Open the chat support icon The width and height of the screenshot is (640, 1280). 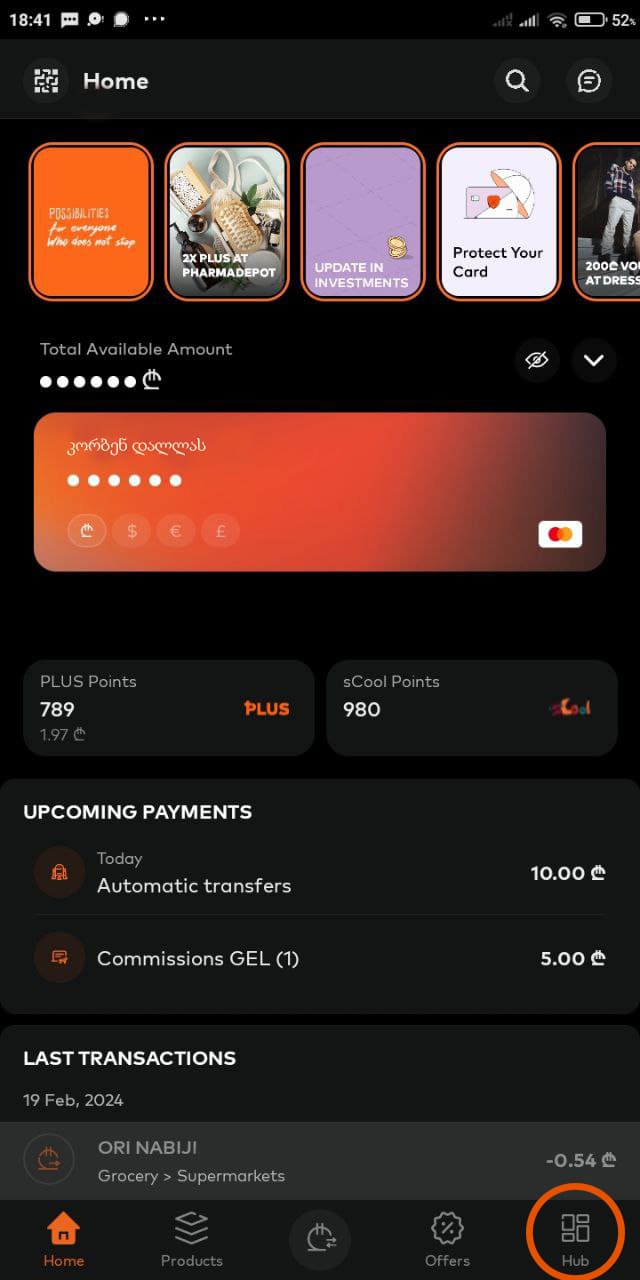(590, 81)
